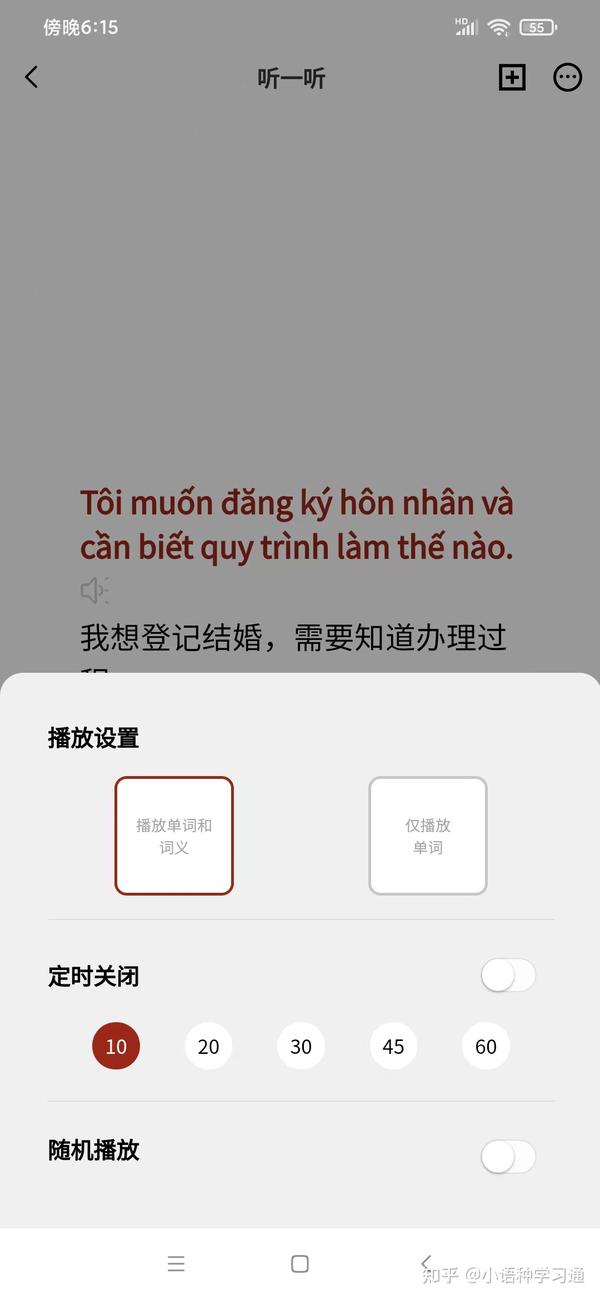
Task: Play the sentence audio via speaker icon
Action: pos(94,591)
